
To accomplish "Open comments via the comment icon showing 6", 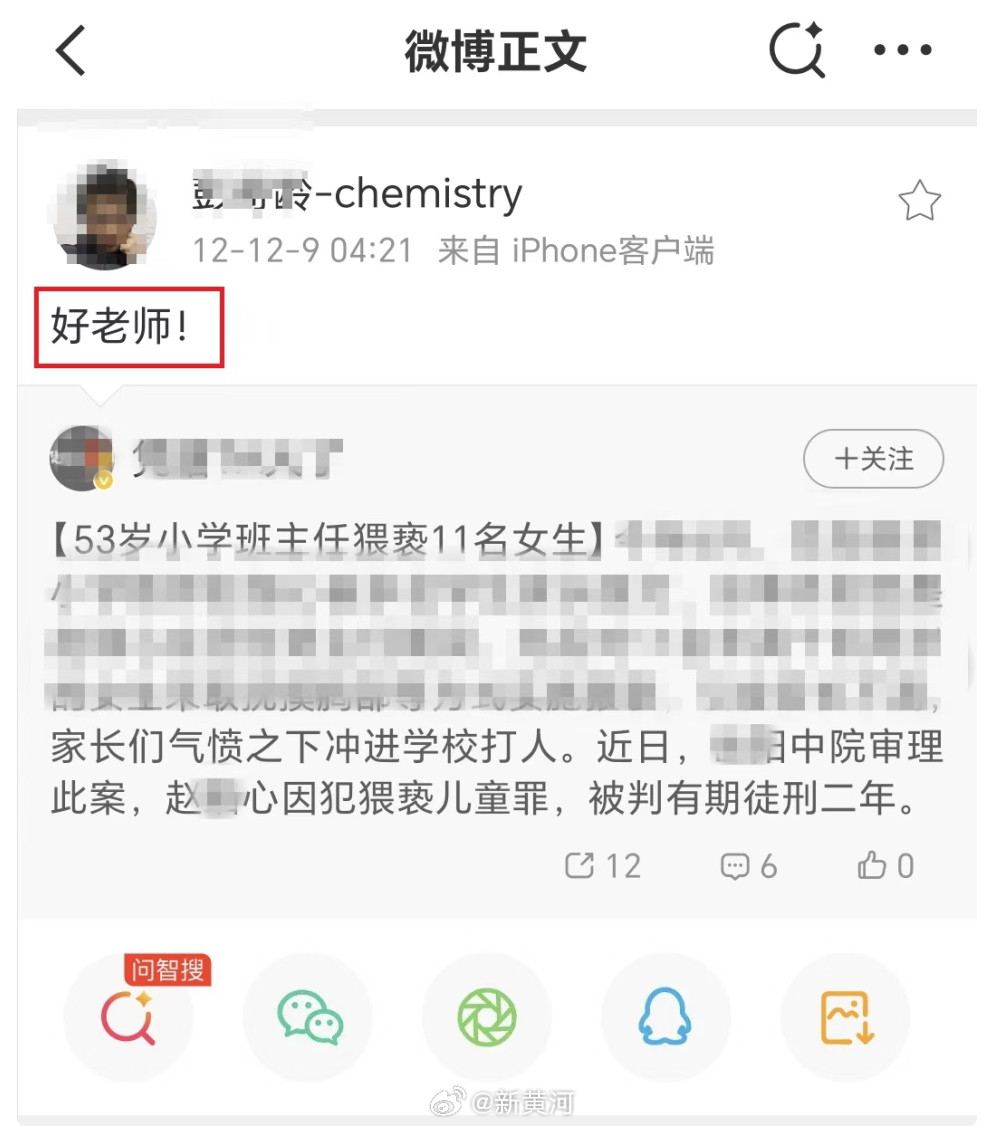I will (x=748, y=866).
